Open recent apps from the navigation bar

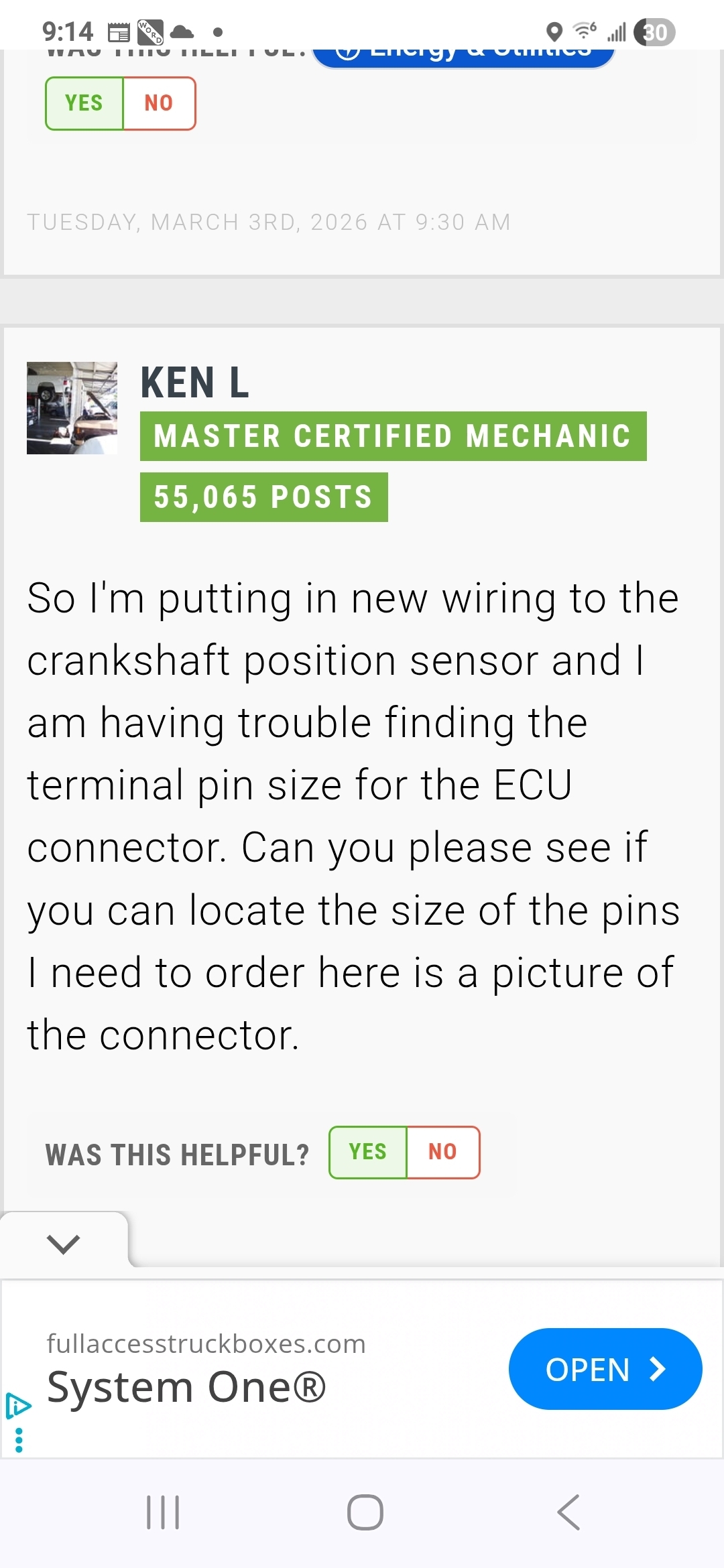pyautogui.click(x=163, y=1512)
